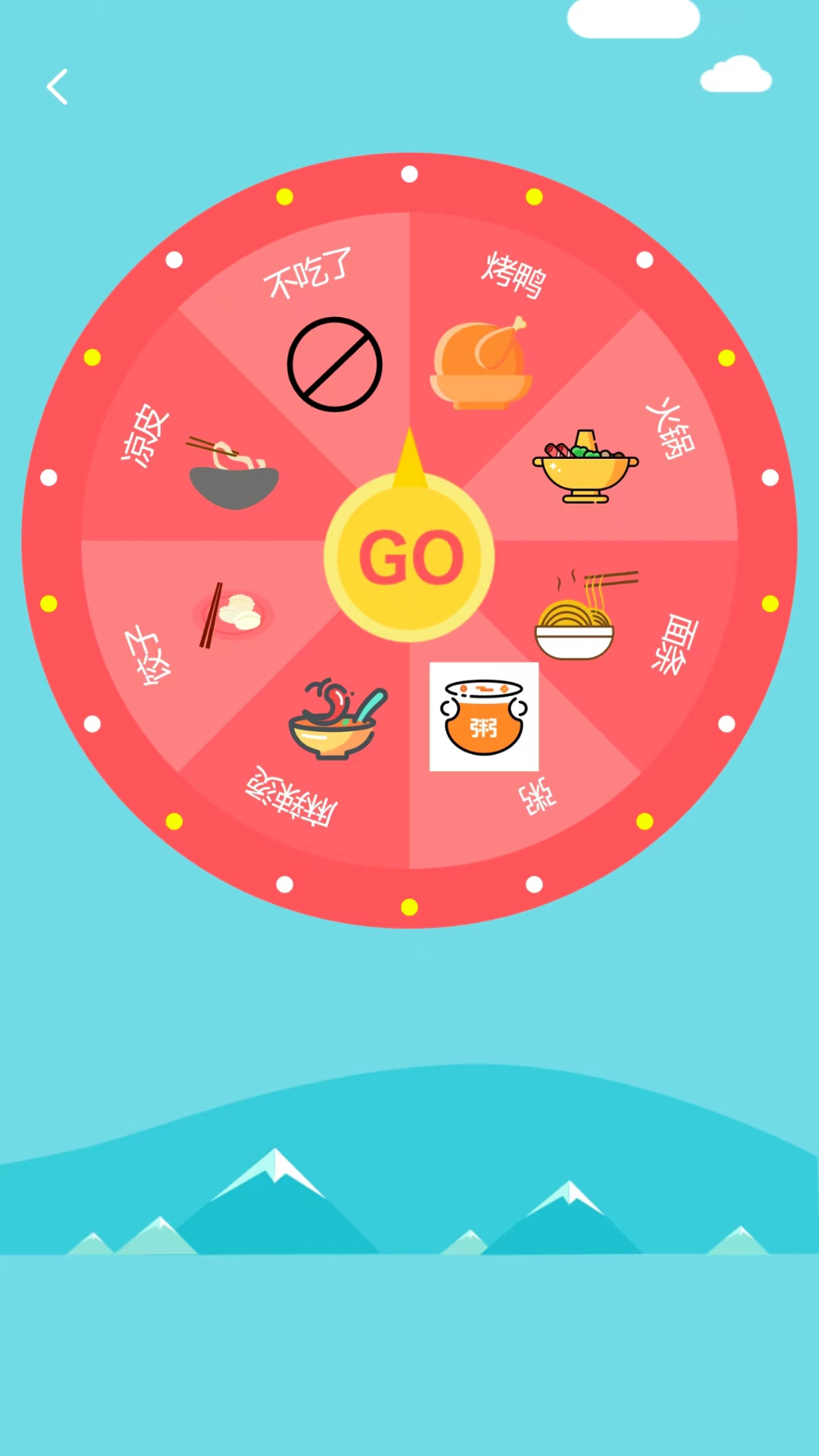The width and height of the screenshot is (819, 1456).
Task: Tap GO to spin the food wheel
Action: 409,557
